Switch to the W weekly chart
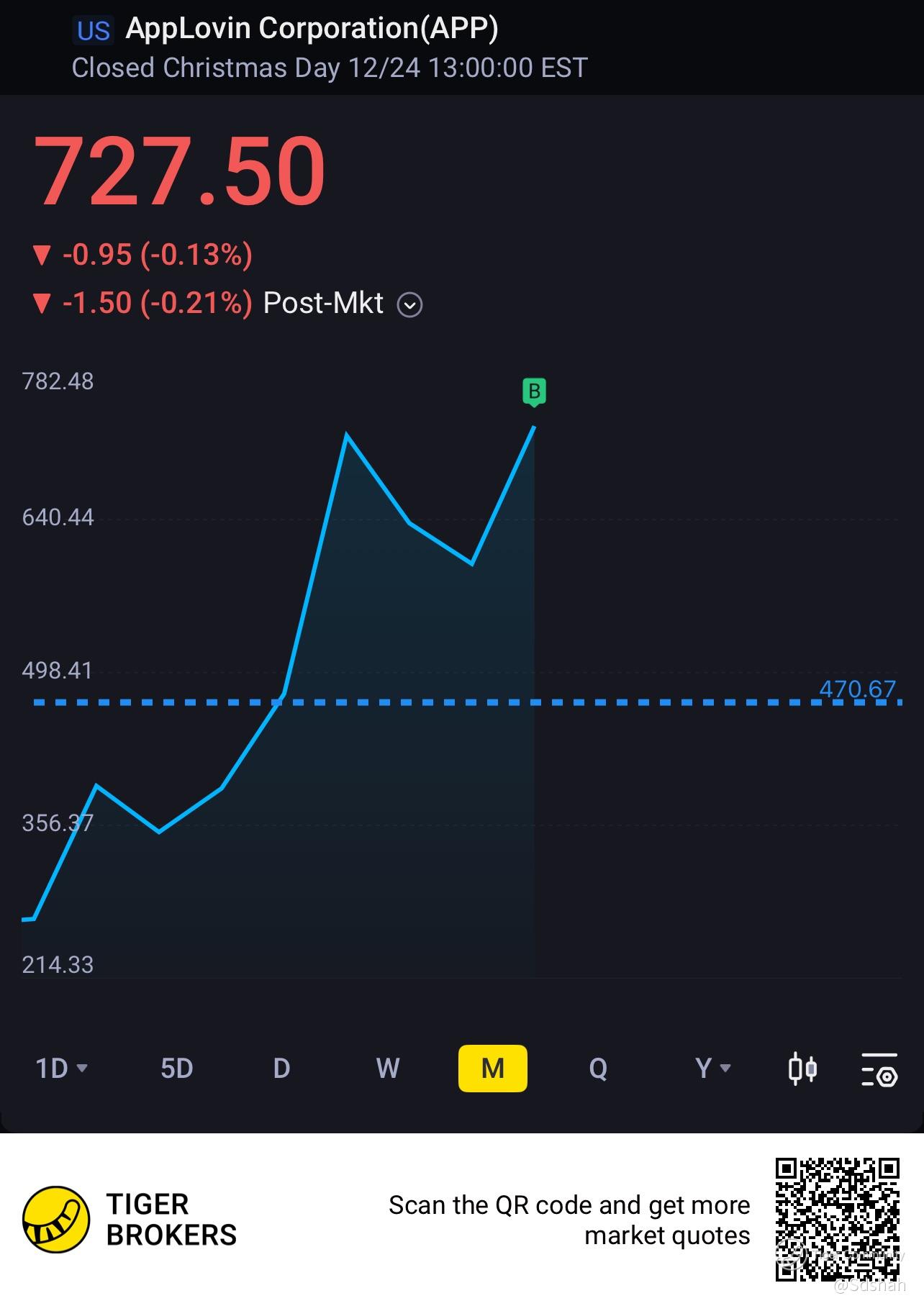Viewport: 924px width, 1306px height. pos(387,1069)
